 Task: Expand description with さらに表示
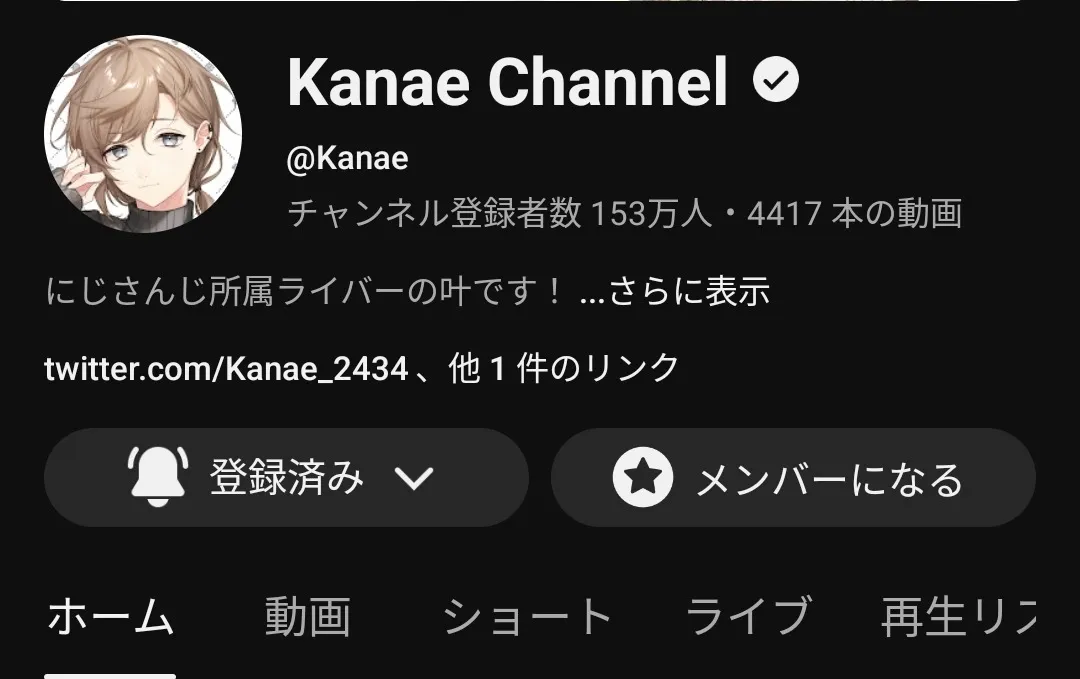click(675, 291)
